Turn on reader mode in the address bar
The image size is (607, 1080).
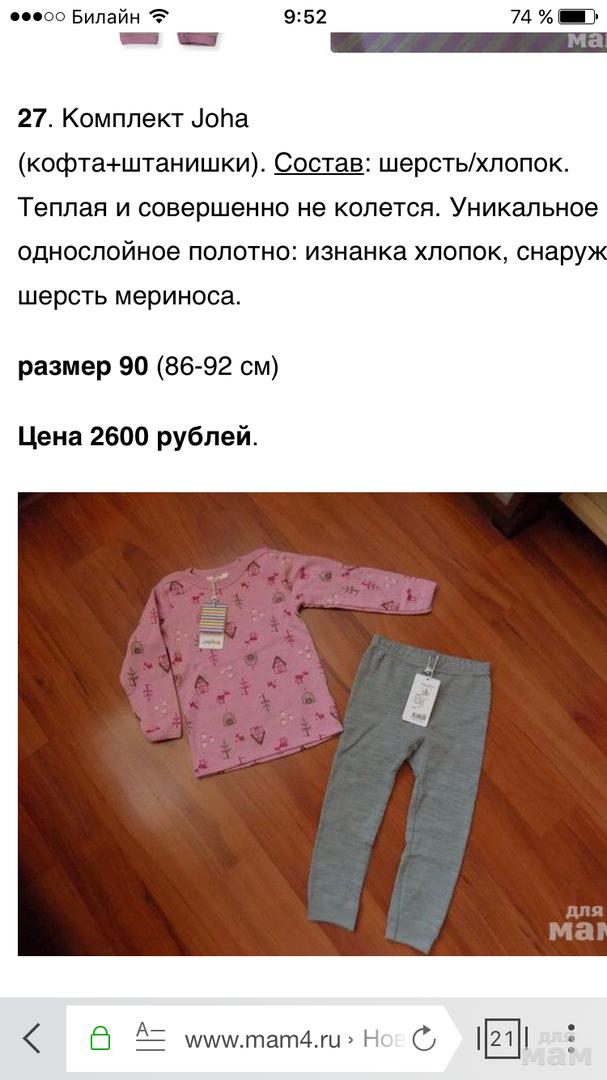[150, 1038]
